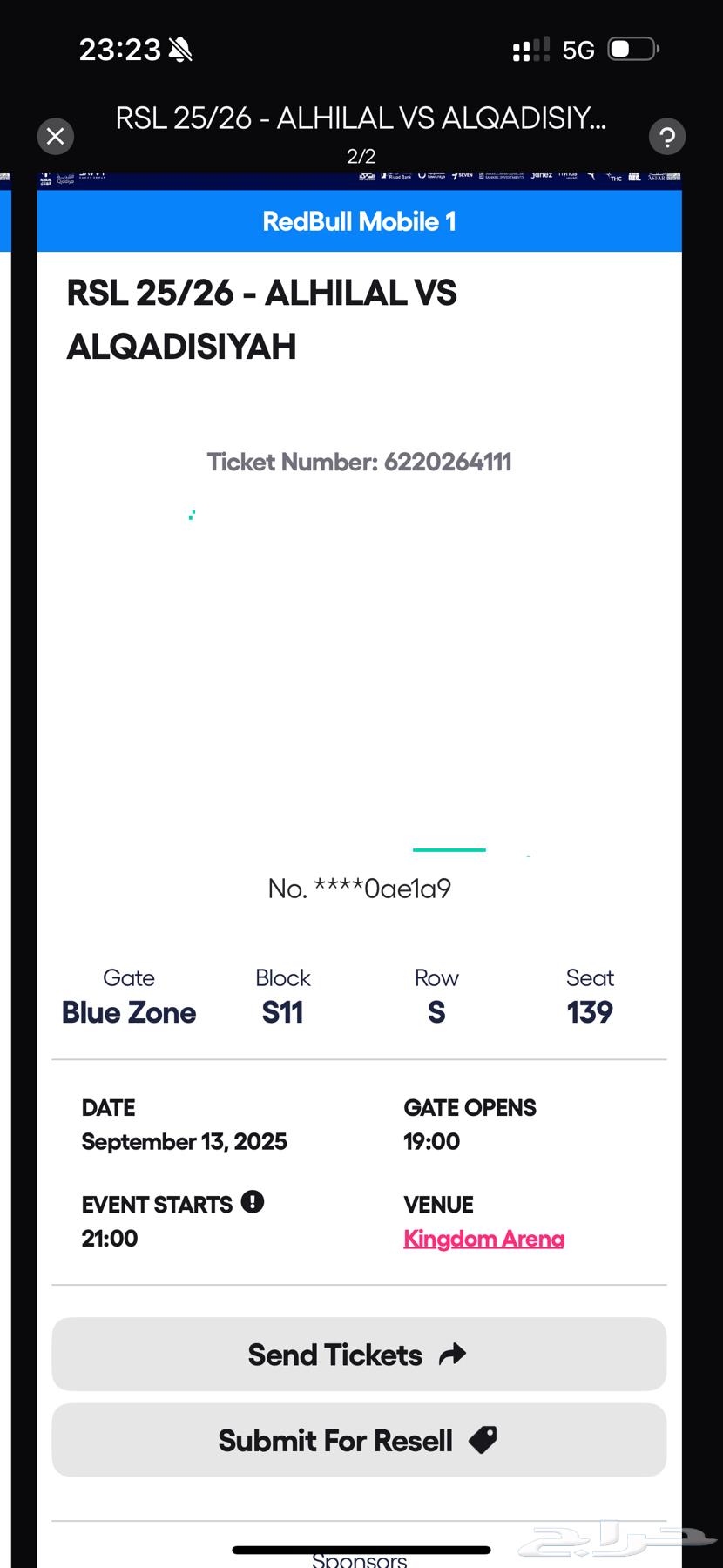Viewport: 723px width, 1568px height.
Task: Tap the Send Tickets button
Action: (359, 1355)
